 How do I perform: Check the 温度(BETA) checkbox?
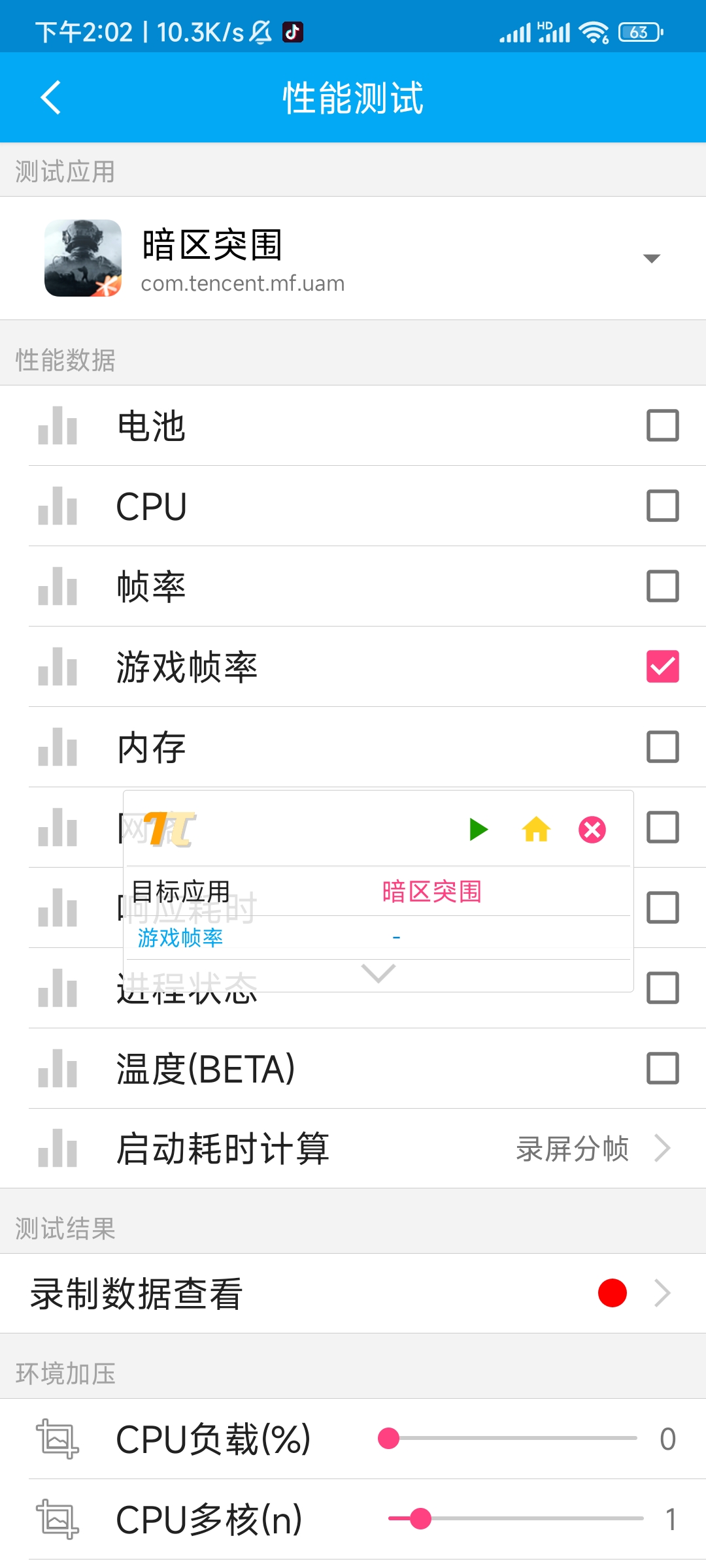coord(662,1068)
